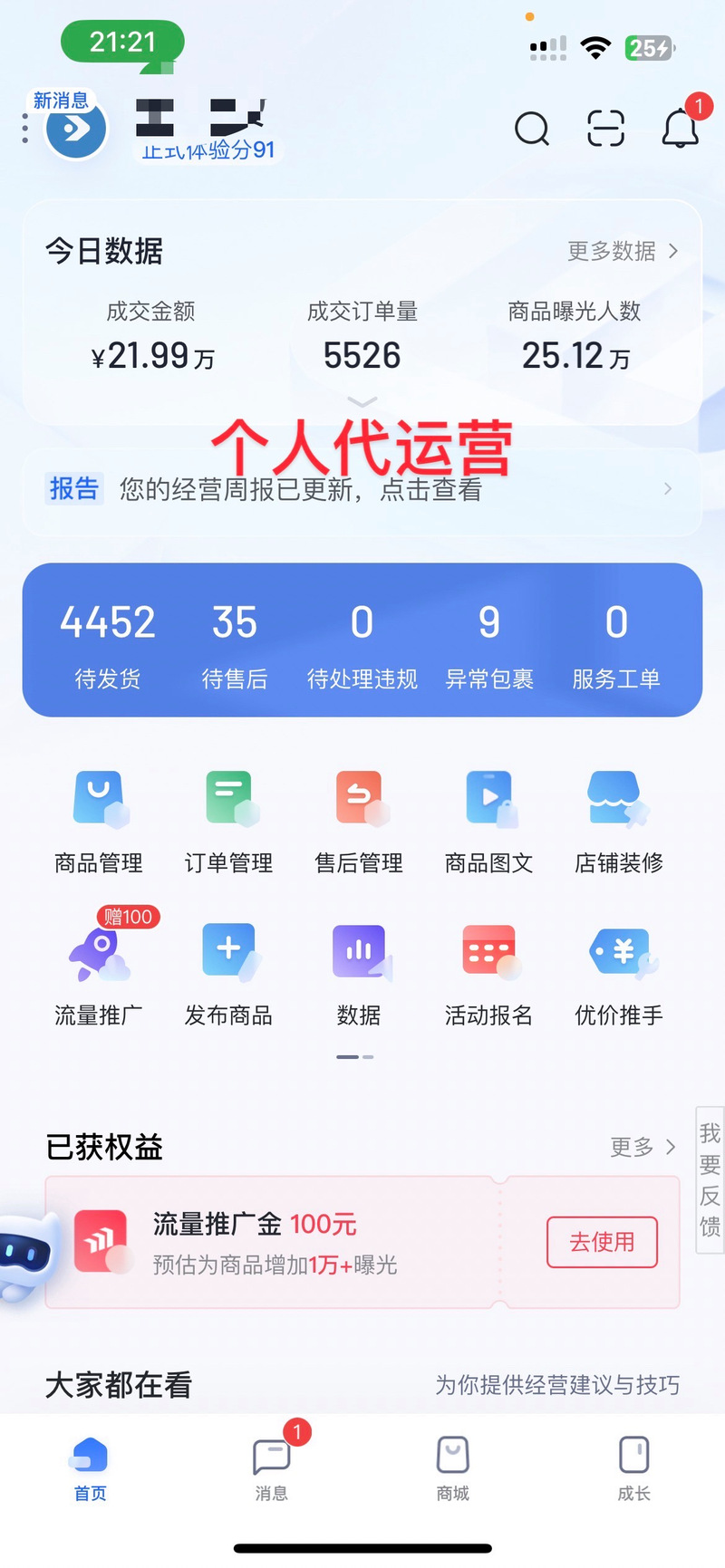Open the search magnifier icon
The width and height of the screenshot is (725, 1568).
tap(533, 130)
